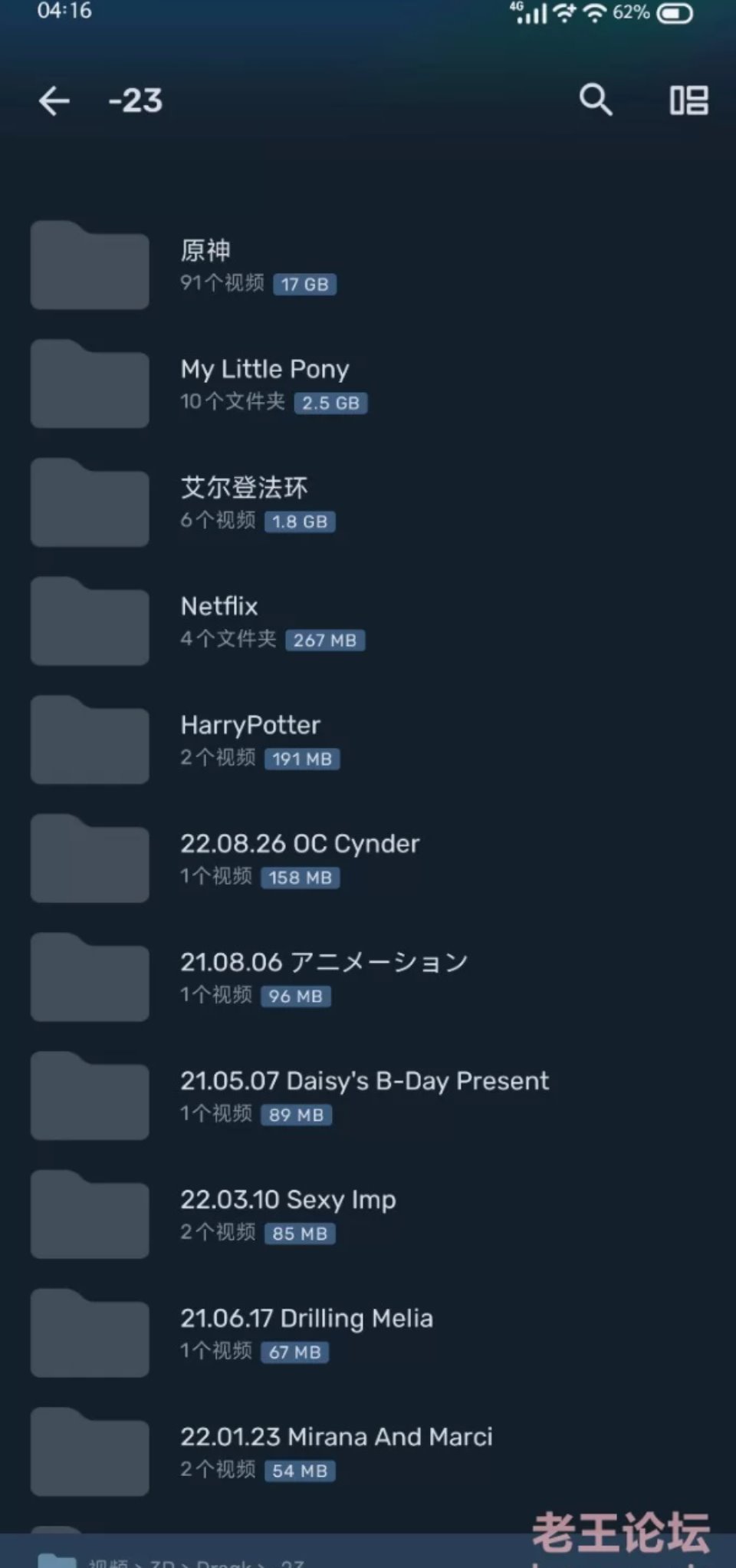This screenshot has height=1568, width=736.
Task: Open the 21.06.17 Drilling Melia folder
Action: 368,1333
